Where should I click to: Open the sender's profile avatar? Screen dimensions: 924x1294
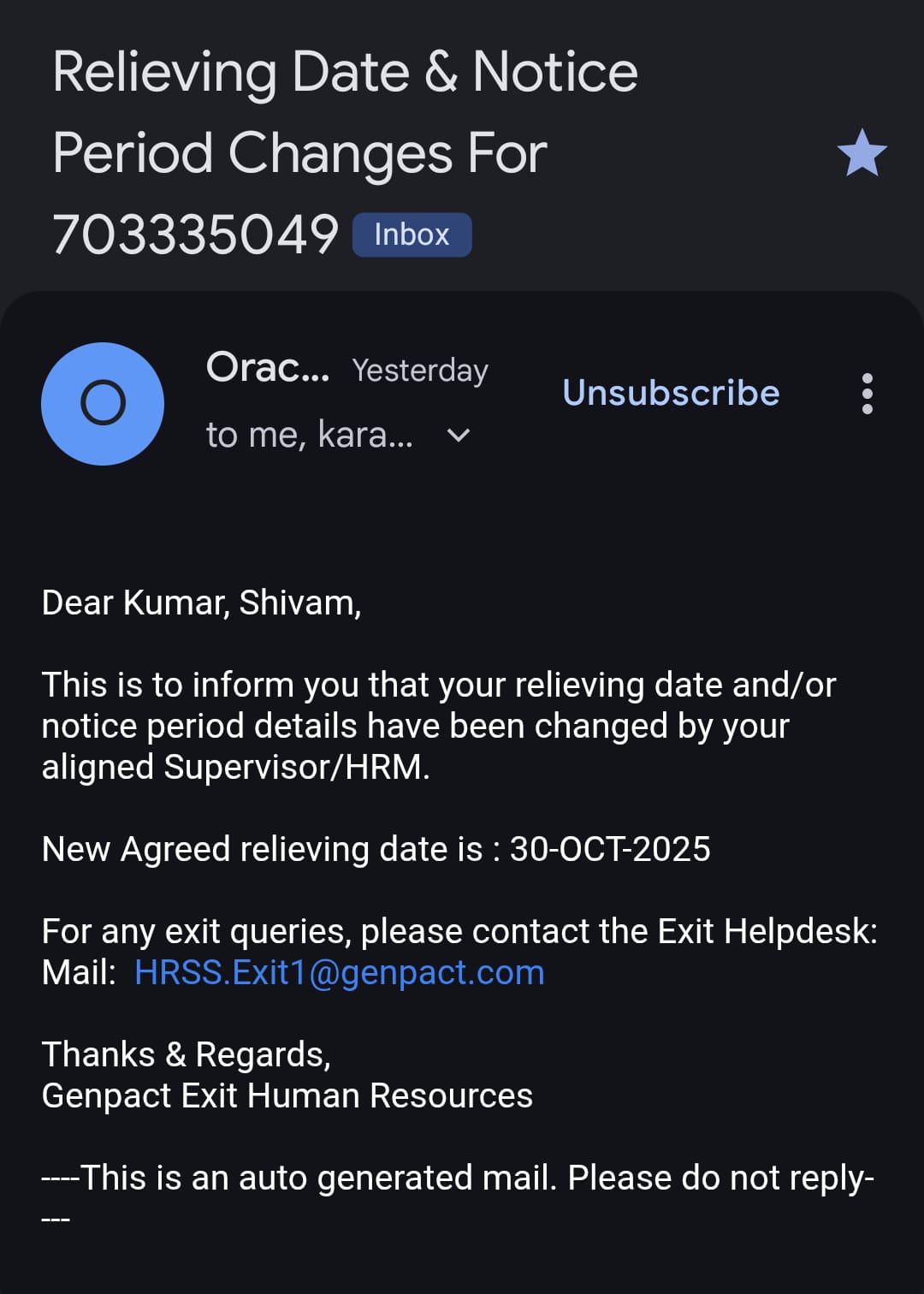103,404
